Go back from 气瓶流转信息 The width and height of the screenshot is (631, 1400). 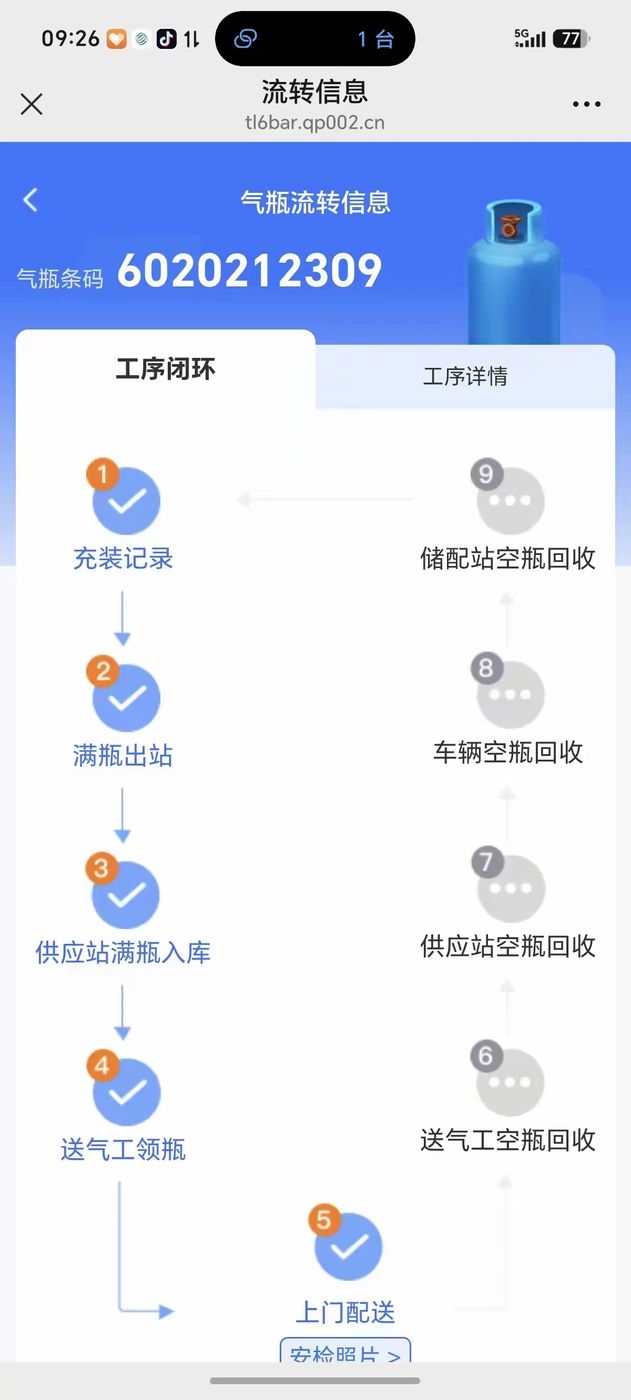(31, 200)
